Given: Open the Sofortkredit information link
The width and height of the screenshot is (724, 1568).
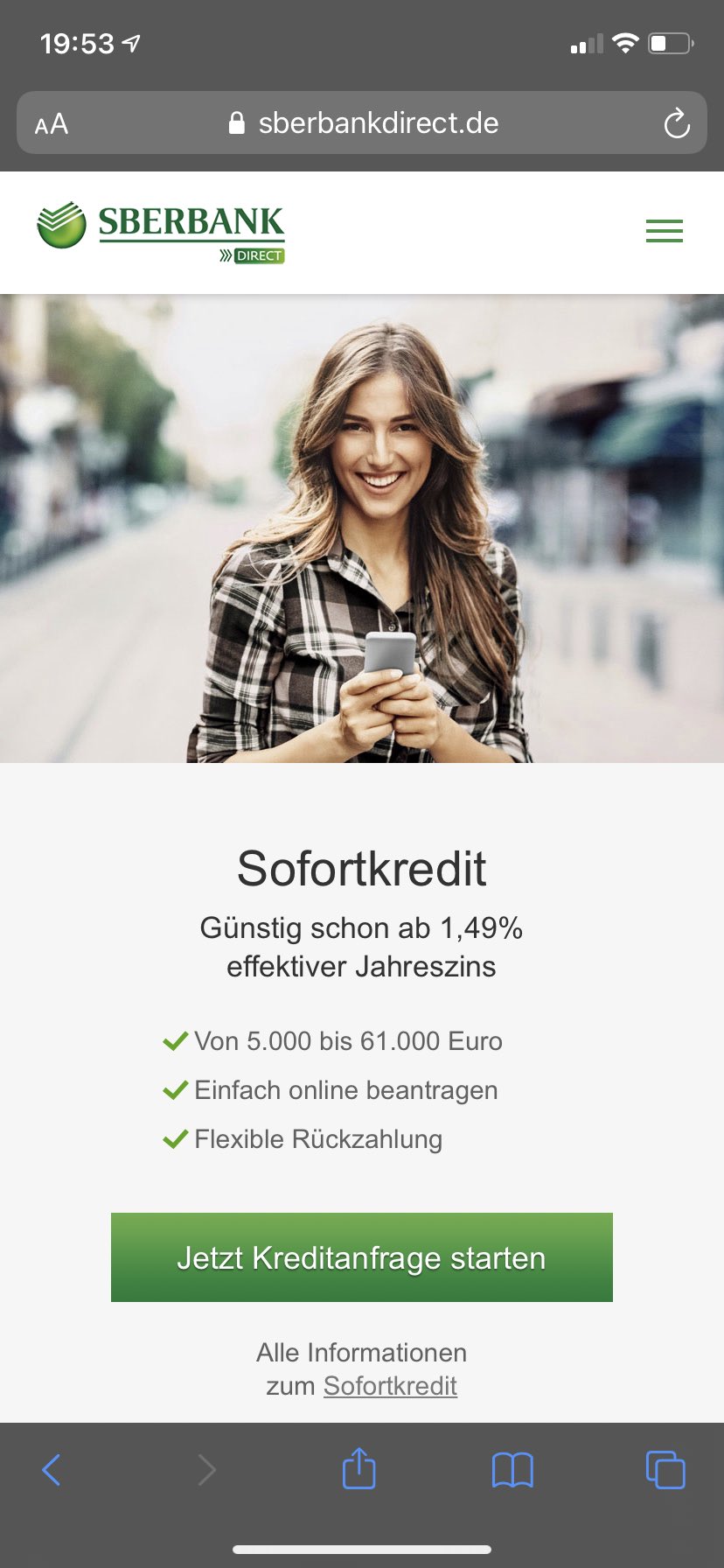Looking at the screenshot, I should pos(390,1386).
